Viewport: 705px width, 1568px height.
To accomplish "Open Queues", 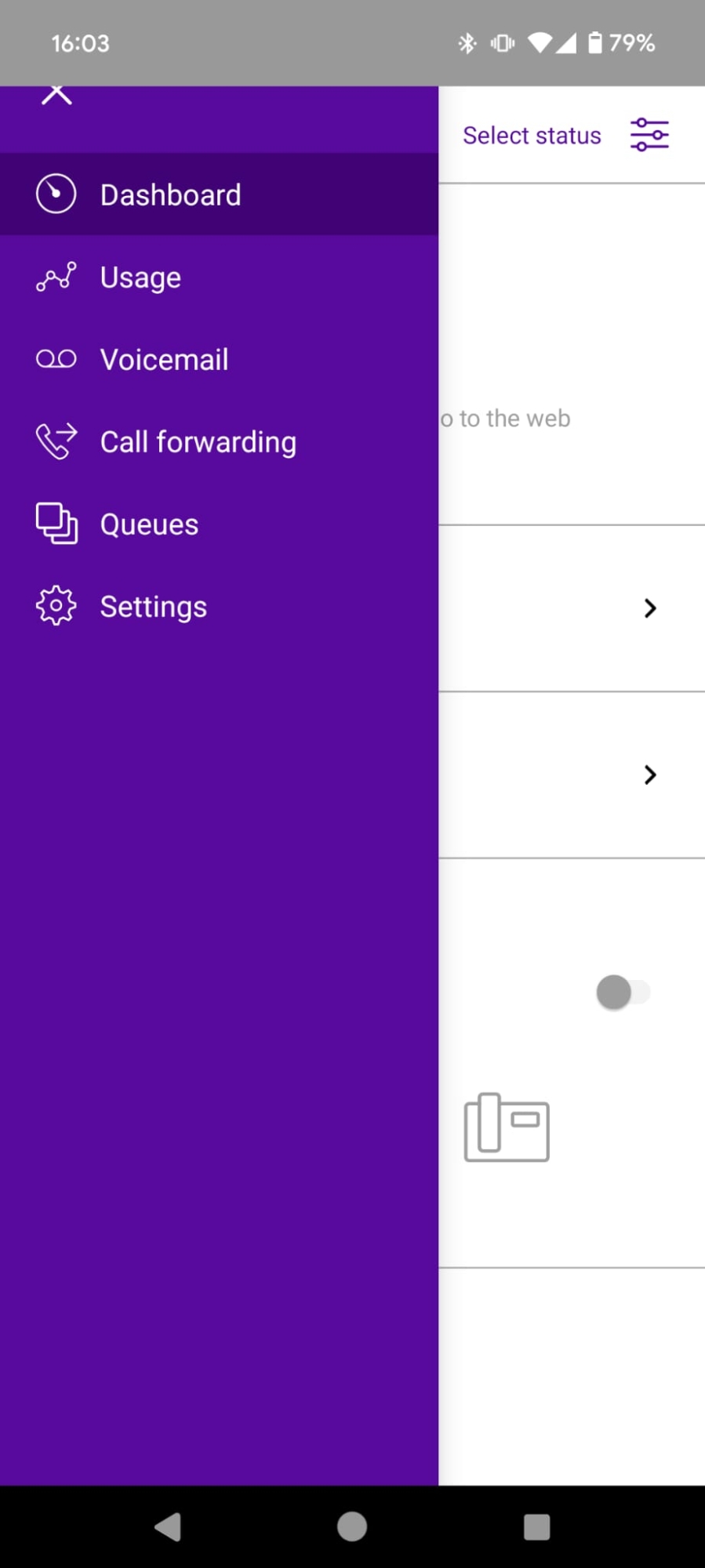I will point(219,524).
